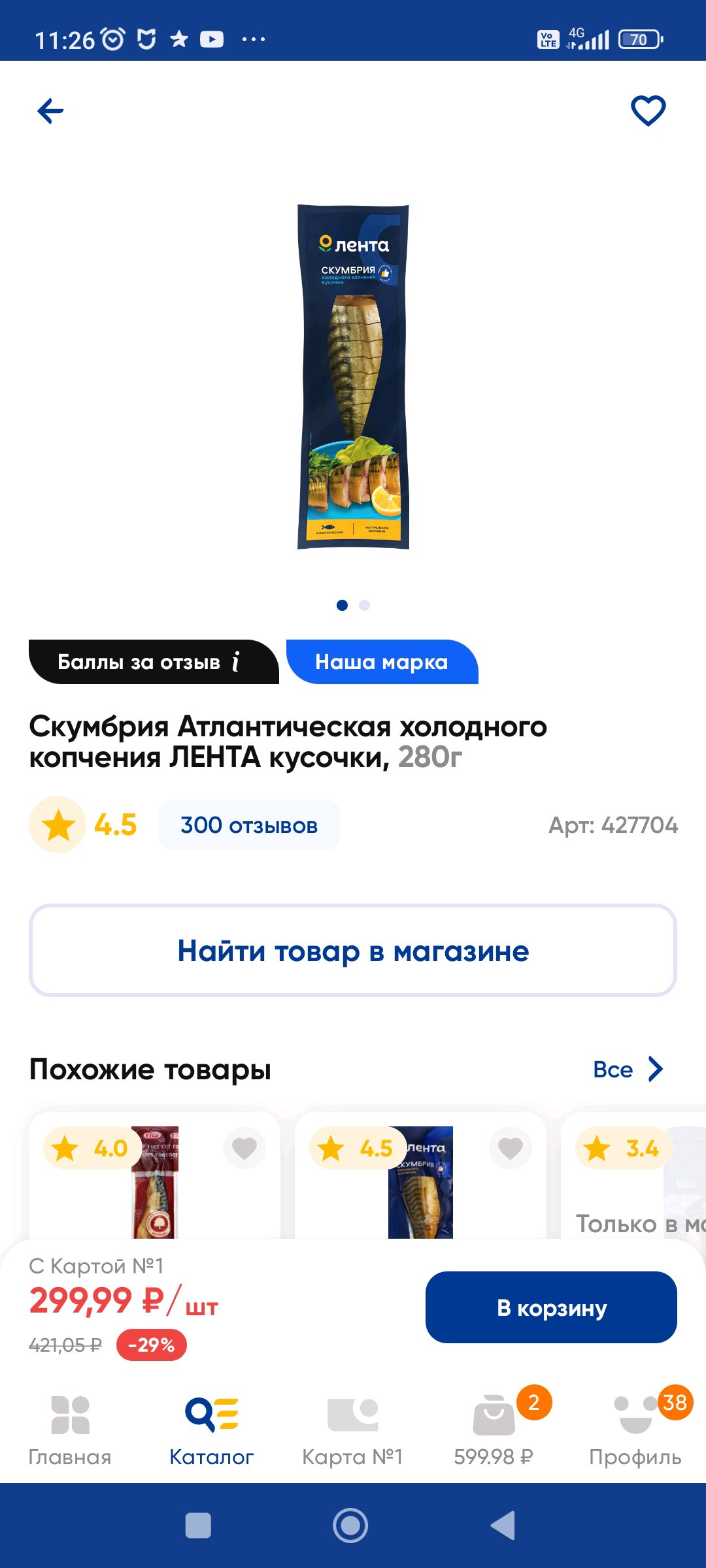706x1568 pixels.
Task: Add this mackerel to favorites
Action: coord(648,110)
